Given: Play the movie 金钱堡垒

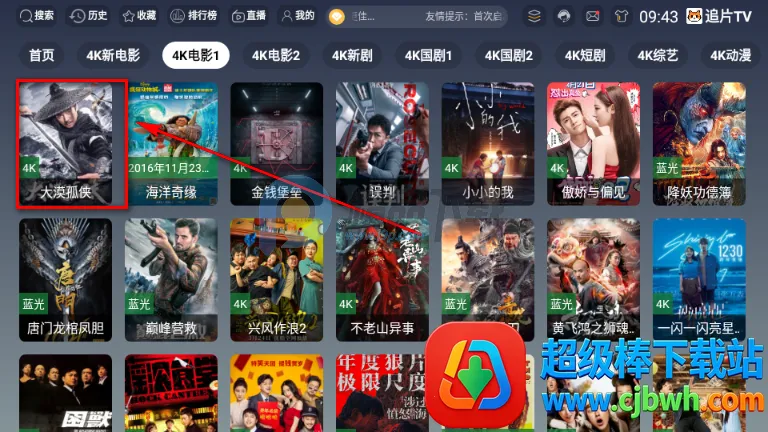Looking at the screenshot, I should (x=277, y=144).
